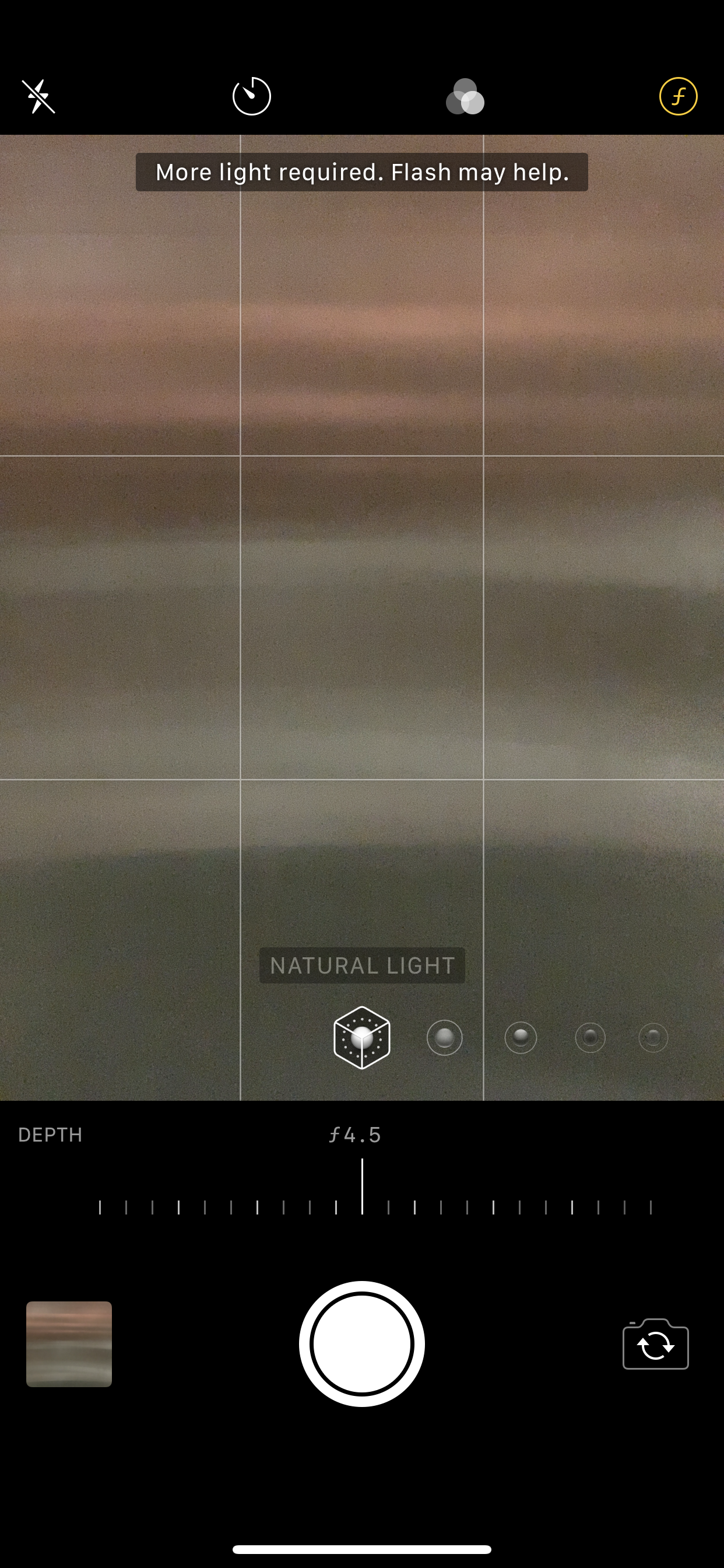Open the self-timer options
The image size is (724, 1568).
251,96
